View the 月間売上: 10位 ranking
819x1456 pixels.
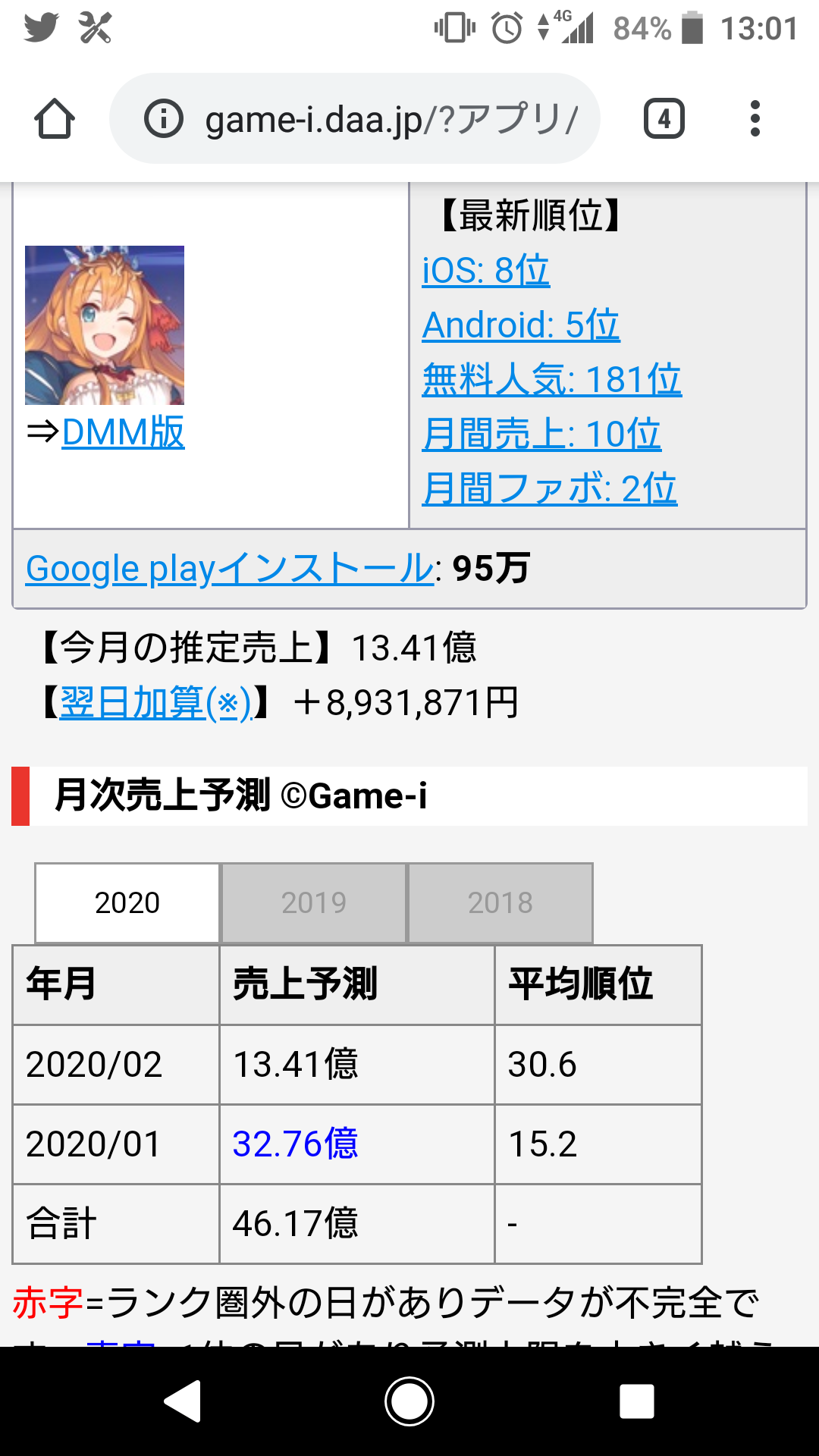(x=541, y=434)
